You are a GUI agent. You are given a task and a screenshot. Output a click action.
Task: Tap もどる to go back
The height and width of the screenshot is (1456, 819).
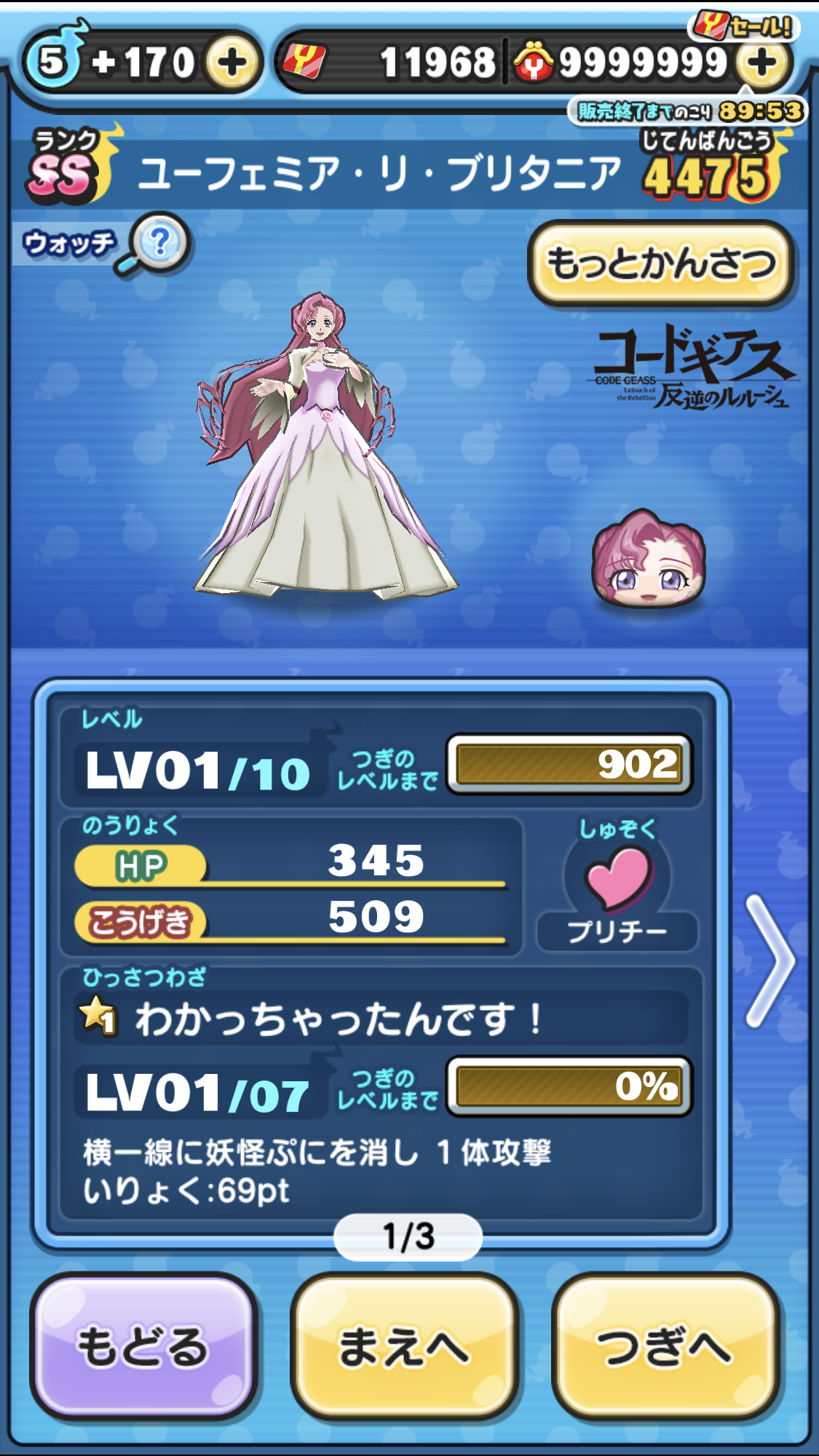(144, 1346)
